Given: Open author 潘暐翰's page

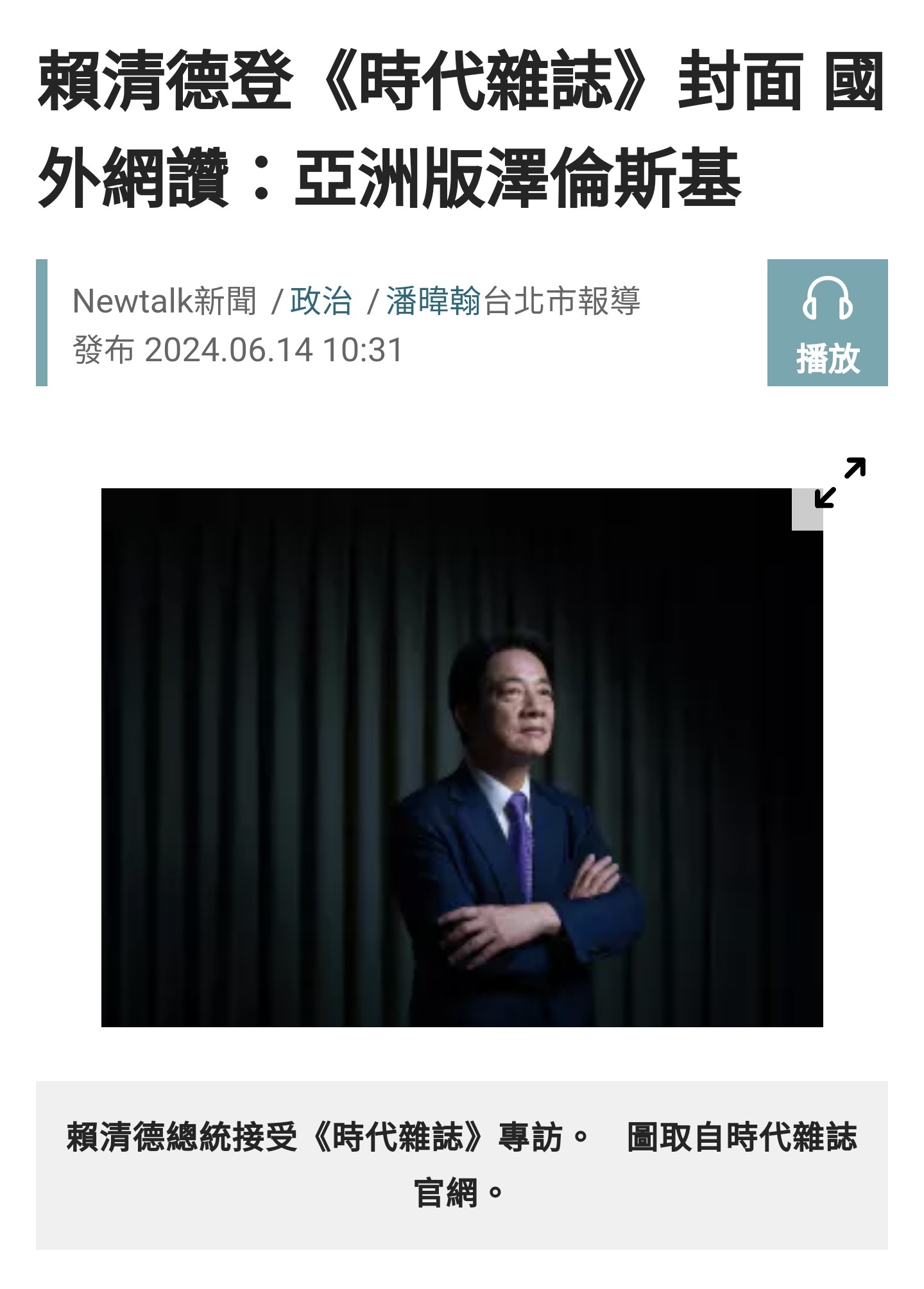Looking at the screenshot, I should coord(434,301).
